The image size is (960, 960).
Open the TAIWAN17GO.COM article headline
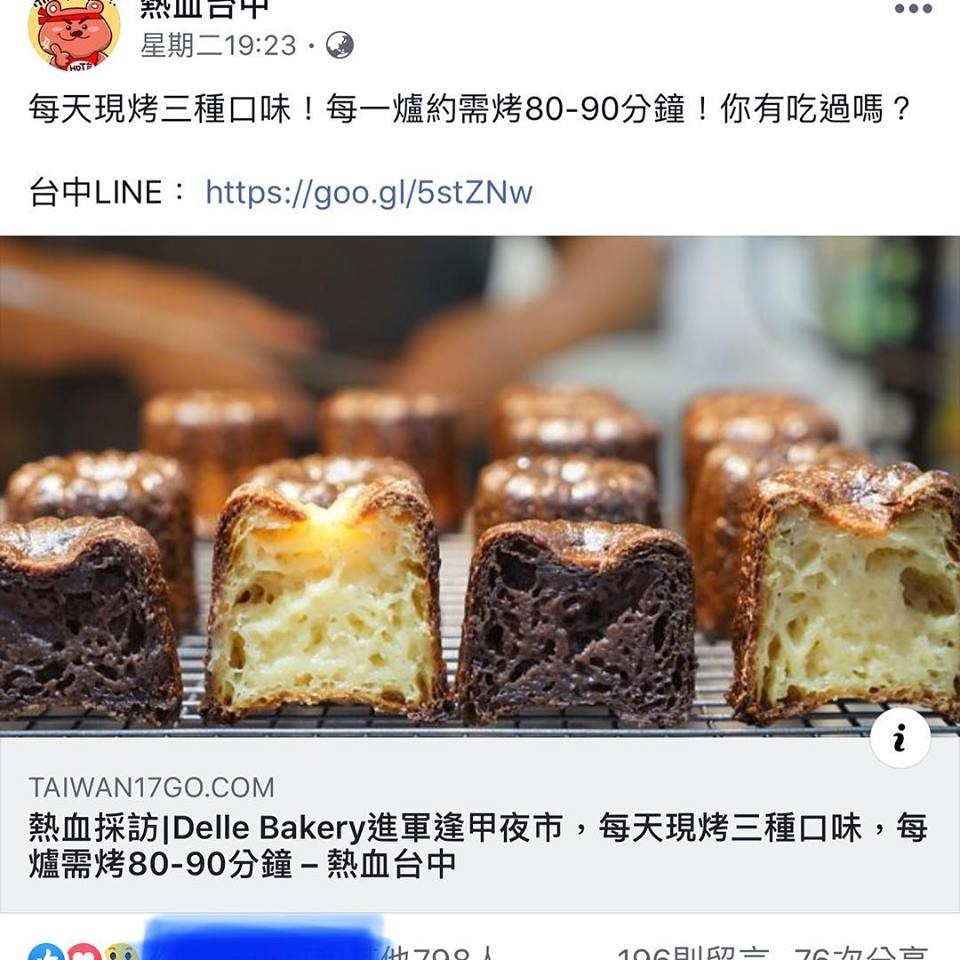pos(478,845)
